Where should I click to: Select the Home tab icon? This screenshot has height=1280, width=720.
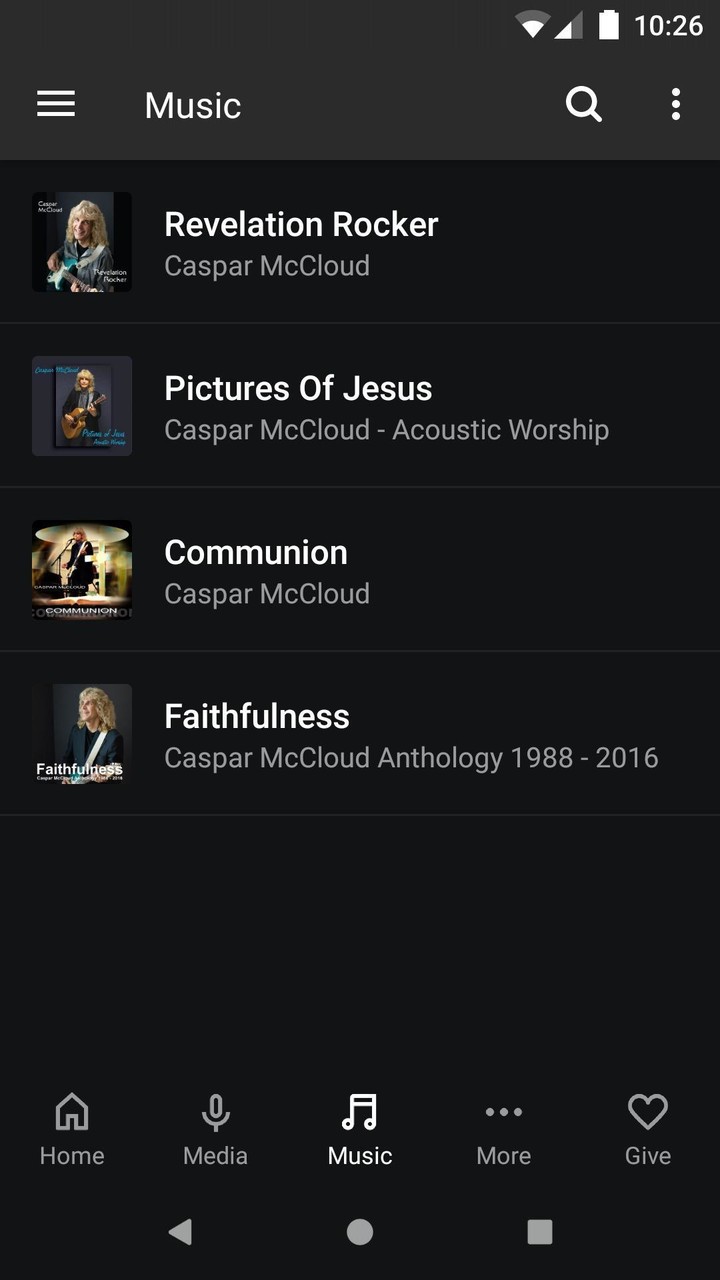point(71,1111)
